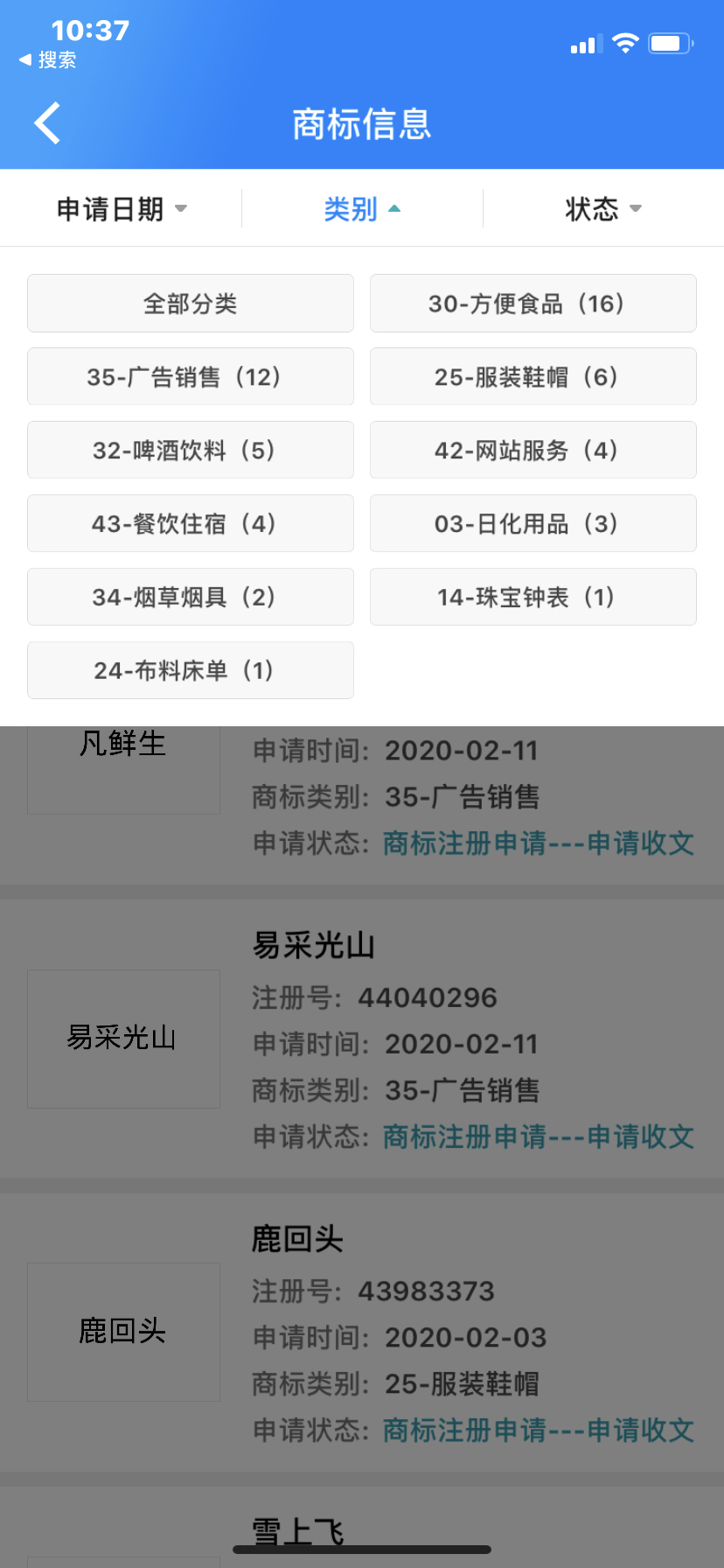This screenshot has width=724, height=1568.
Task: Select 32-啤酒饮料 (5) category
Action: tap(191, 451)
